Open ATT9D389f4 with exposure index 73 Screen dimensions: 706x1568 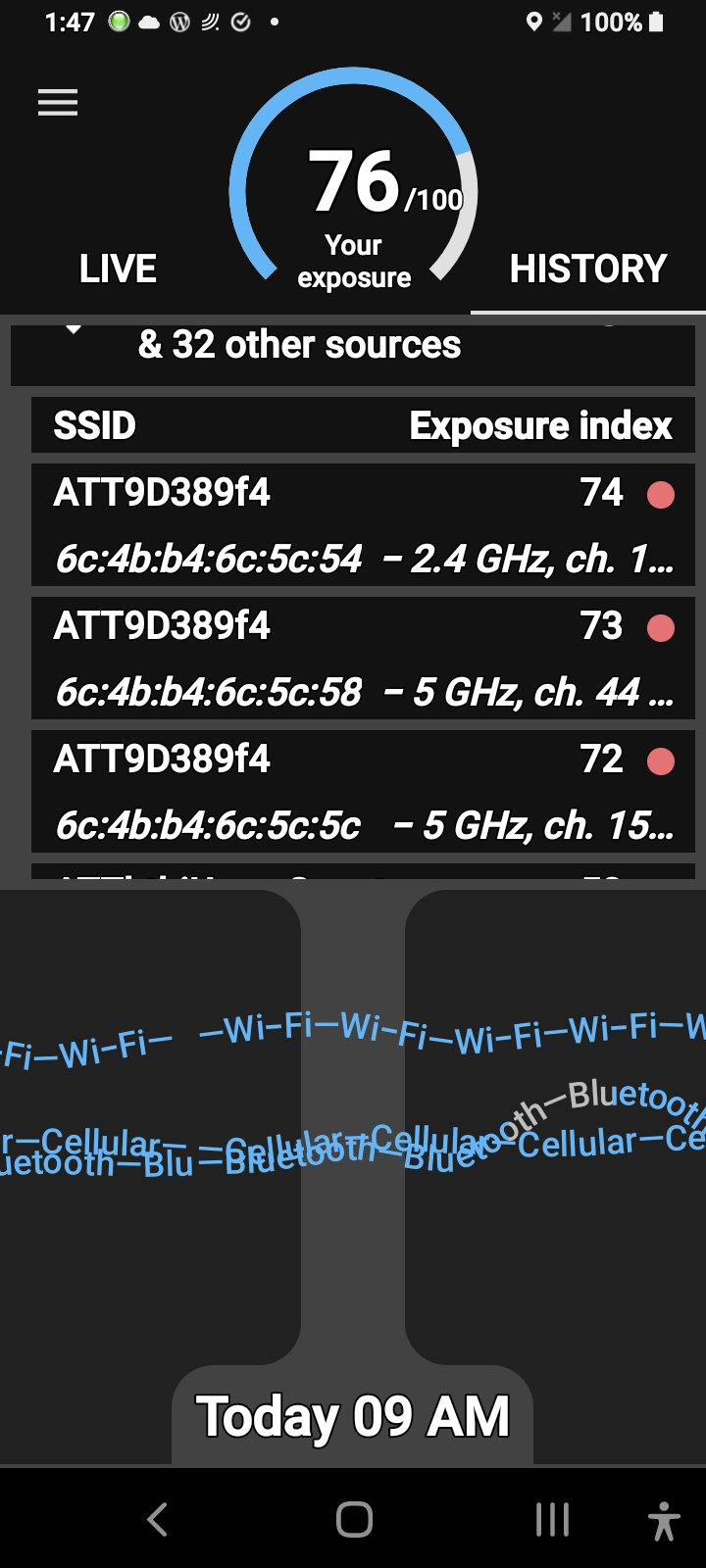tap(363, 658)
